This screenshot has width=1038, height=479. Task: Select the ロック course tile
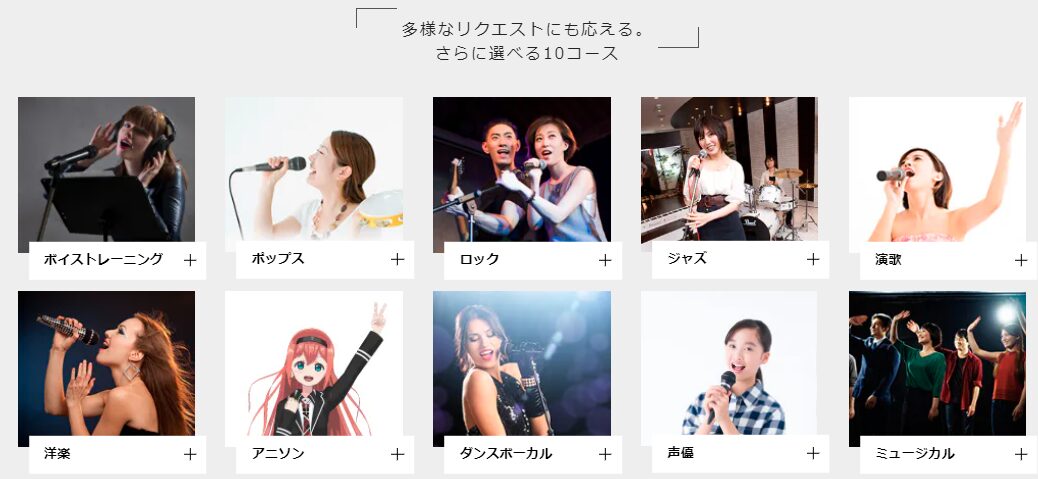[521, 175]
